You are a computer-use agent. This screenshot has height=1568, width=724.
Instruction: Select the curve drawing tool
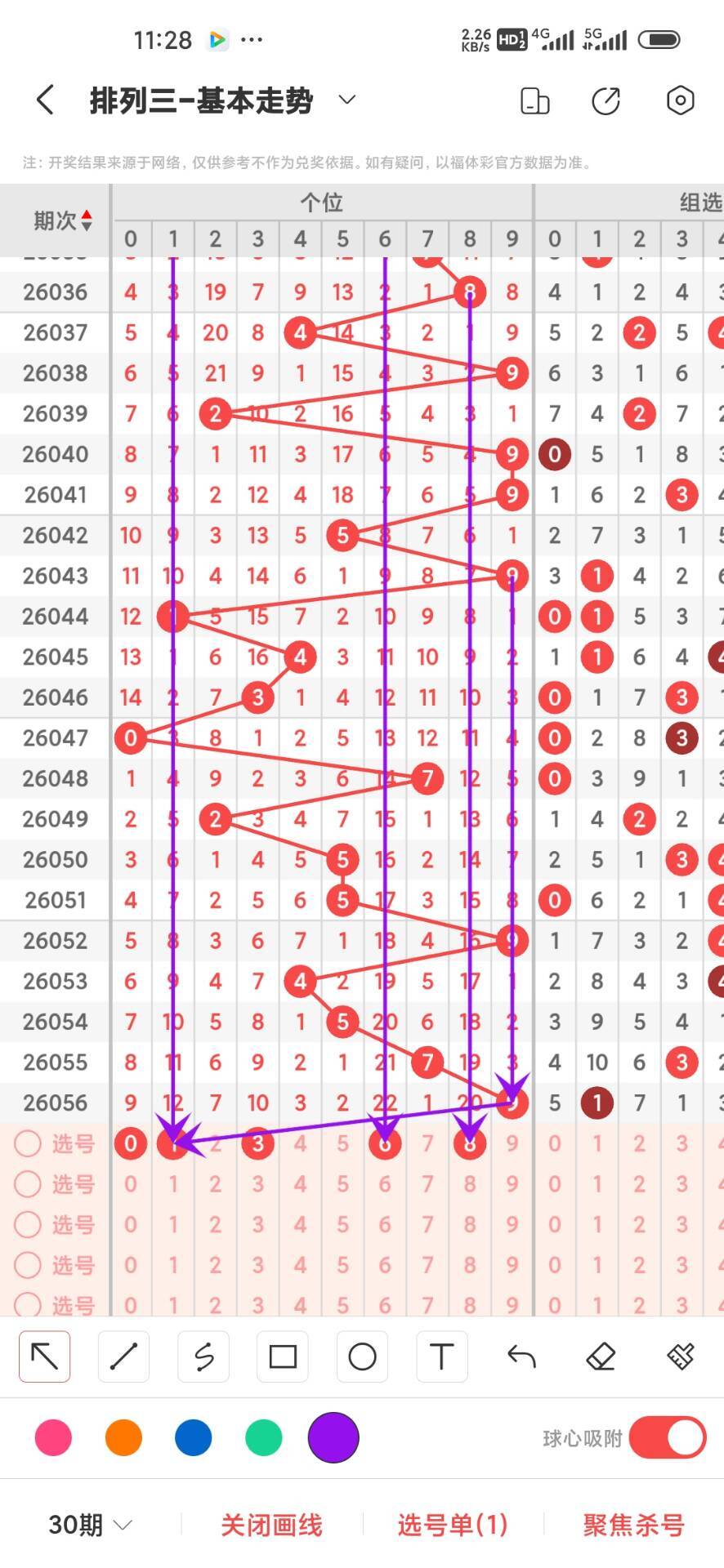(x=203, y=1356)
